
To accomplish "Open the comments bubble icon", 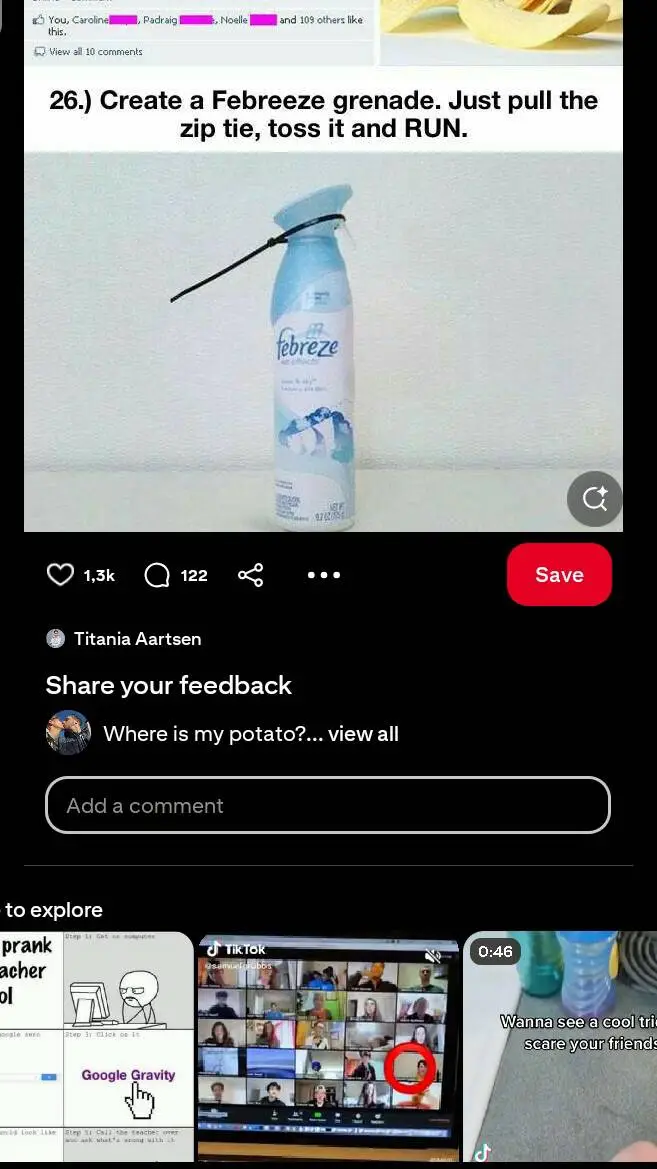I will [157, 575].
